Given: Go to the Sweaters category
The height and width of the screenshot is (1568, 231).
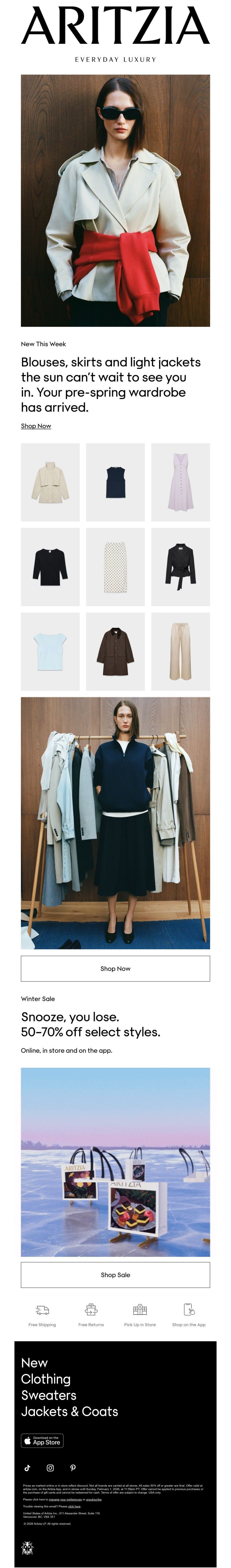Looking at the screenshot, I should [49, 1395].
